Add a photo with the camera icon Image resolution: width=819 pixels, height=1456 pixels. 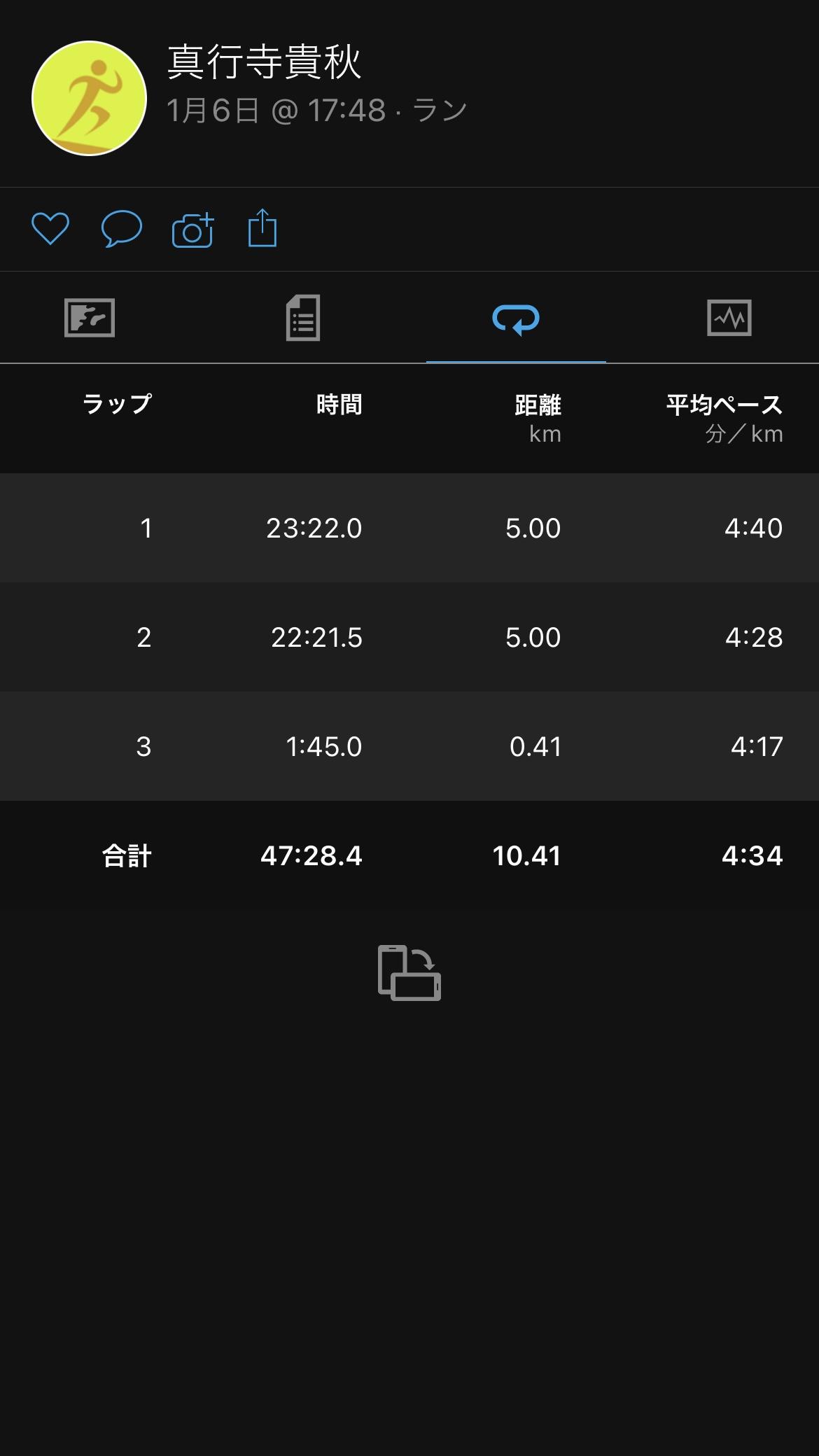pos(192,230)
